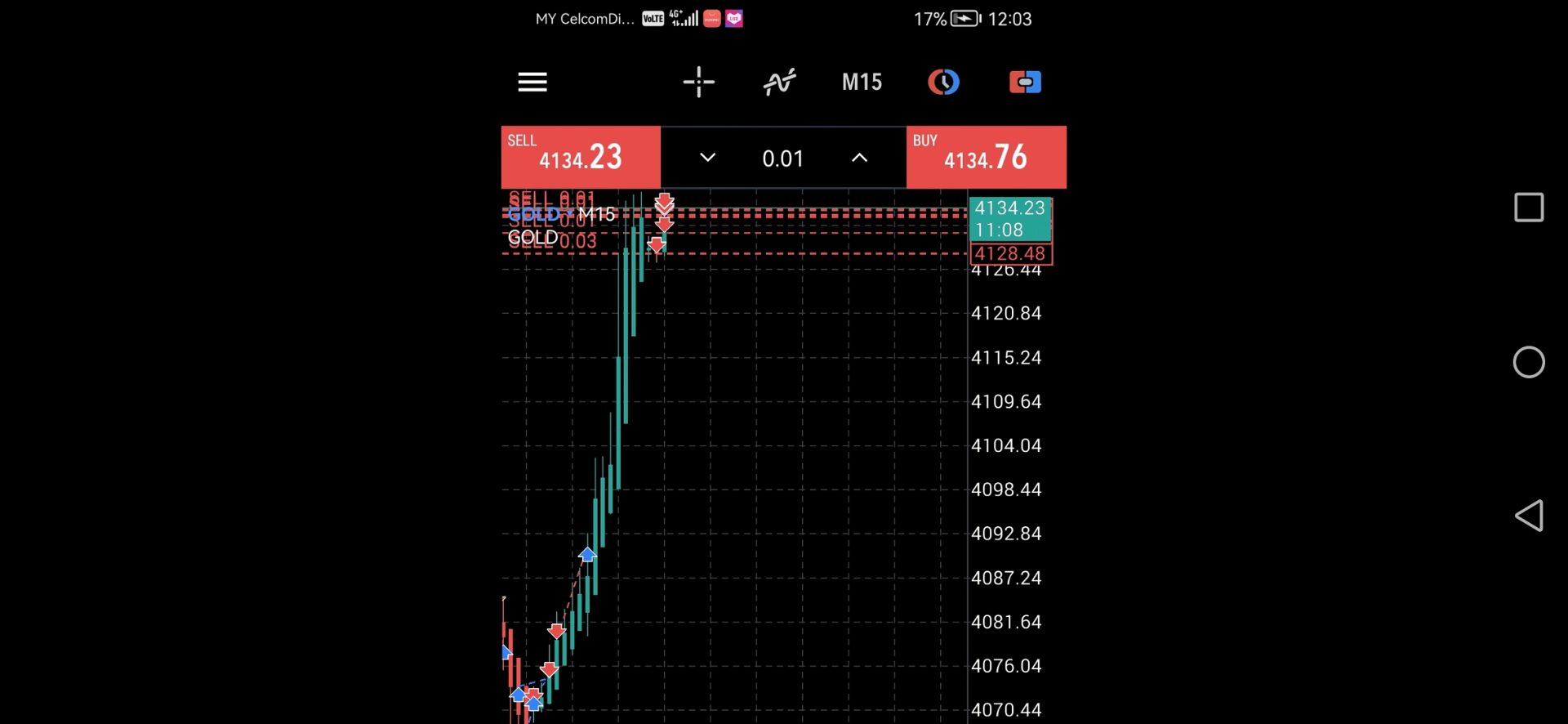Open recent apps with square button
The width and height of the screenshot is (1568, 724).
tap(1529, 208)
